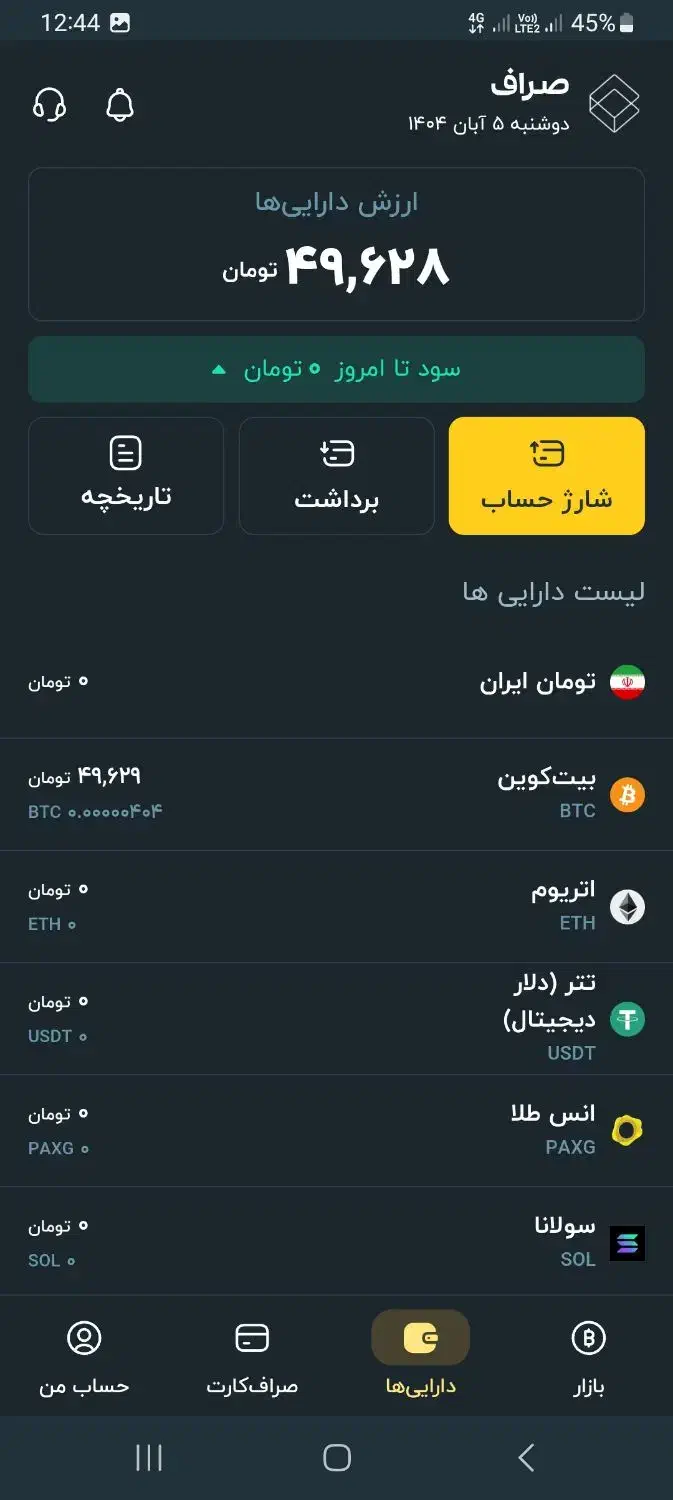Open the بیت‌کوین BTC asset row

click(336, 794)
